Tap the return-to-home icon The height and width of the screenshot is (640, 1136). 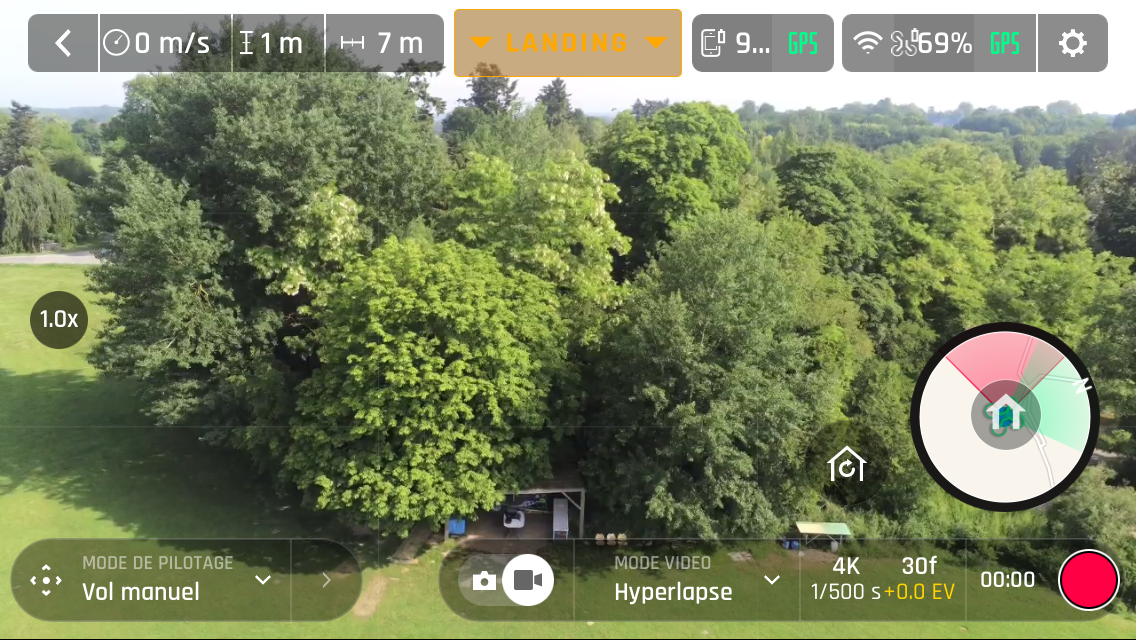click(x=846, y=464)
